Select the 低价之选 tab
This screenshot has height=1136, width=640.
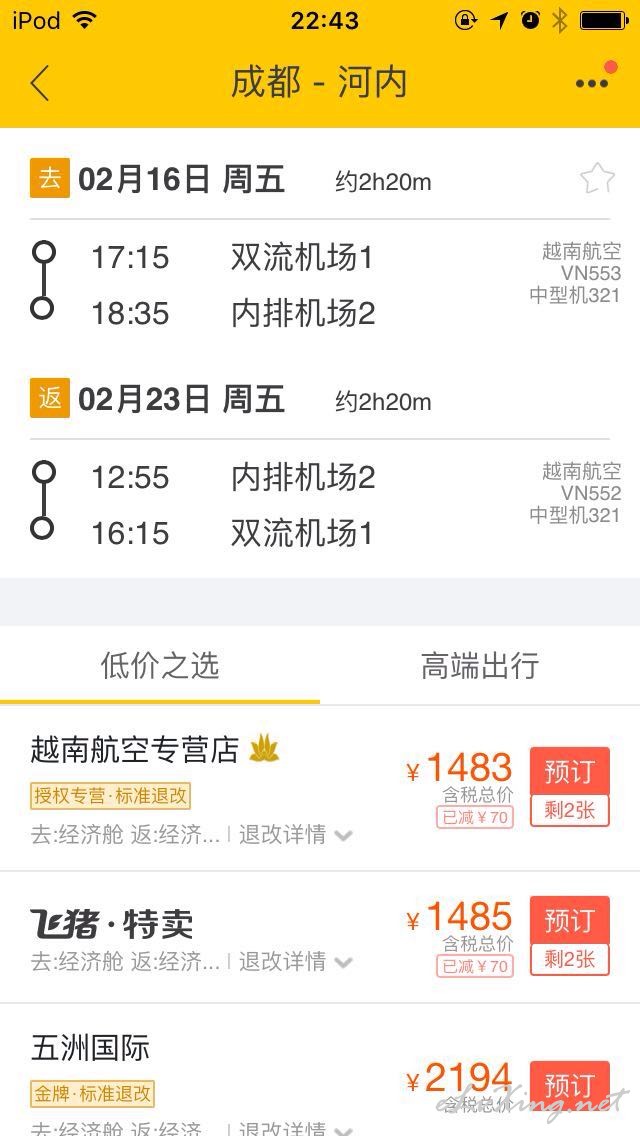[x=159, y=666]
